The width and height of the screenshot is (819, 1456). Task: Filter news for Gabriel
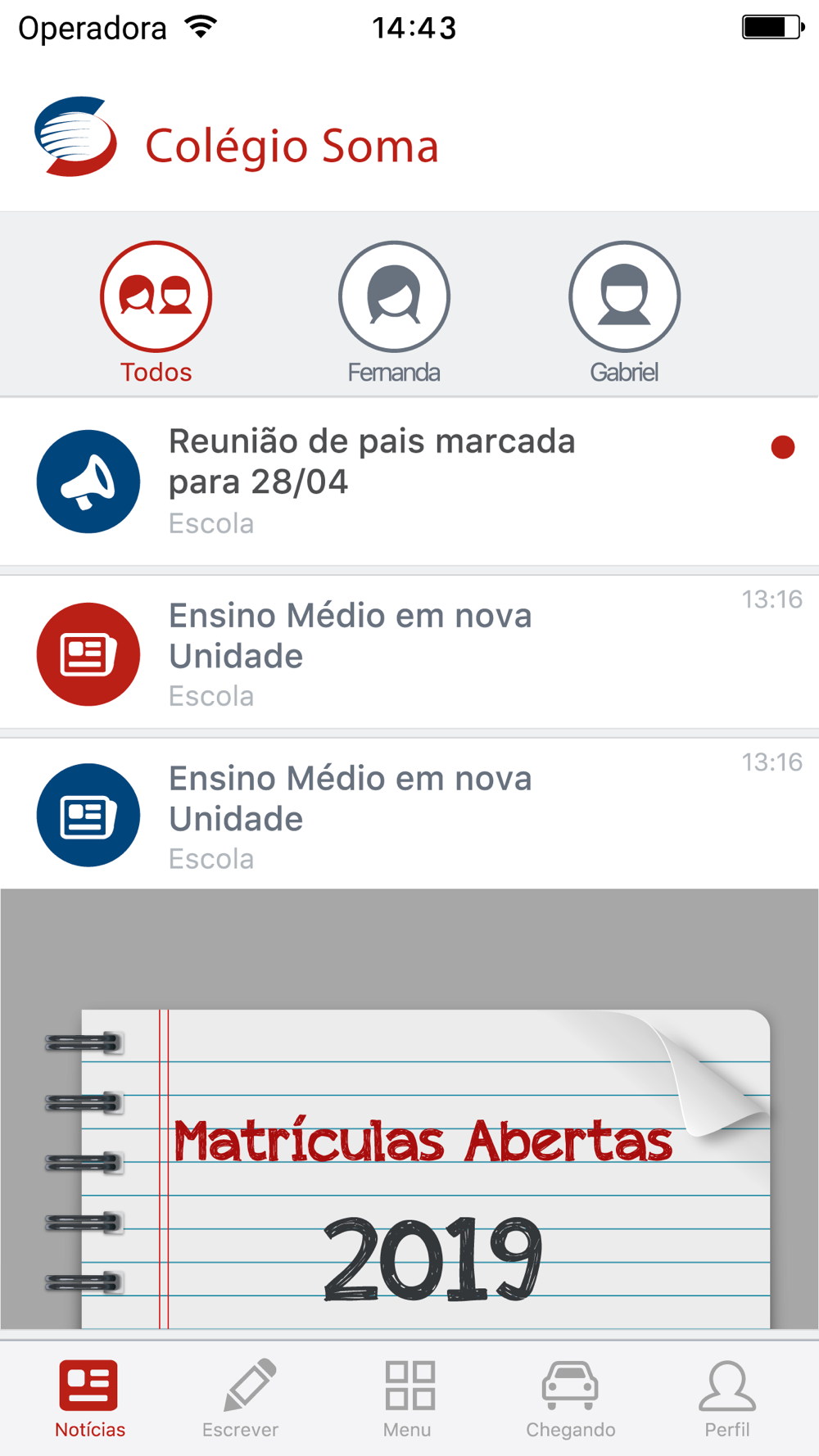(x=624, y=311)
